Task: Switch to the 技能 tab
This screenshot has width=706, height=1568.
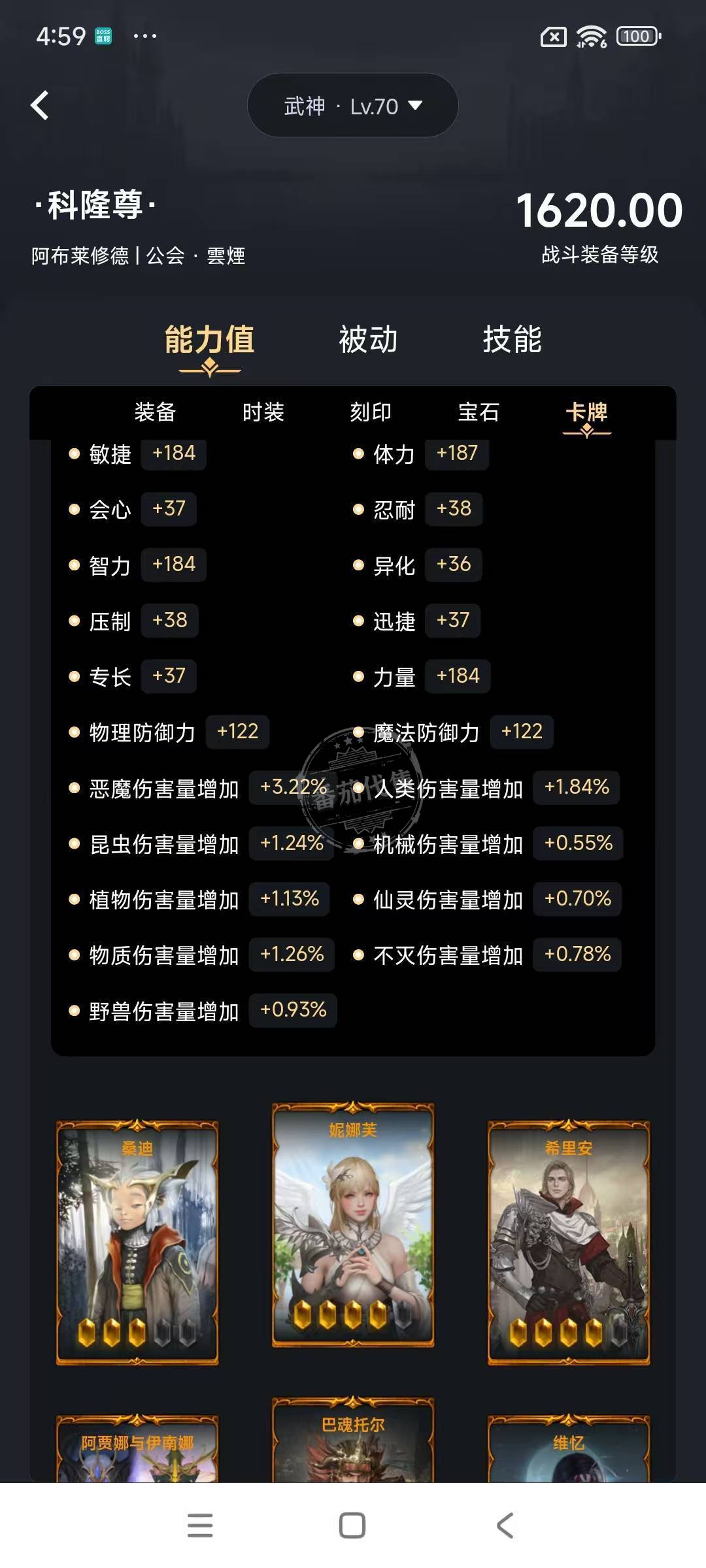Action: [x=512, y=340]
